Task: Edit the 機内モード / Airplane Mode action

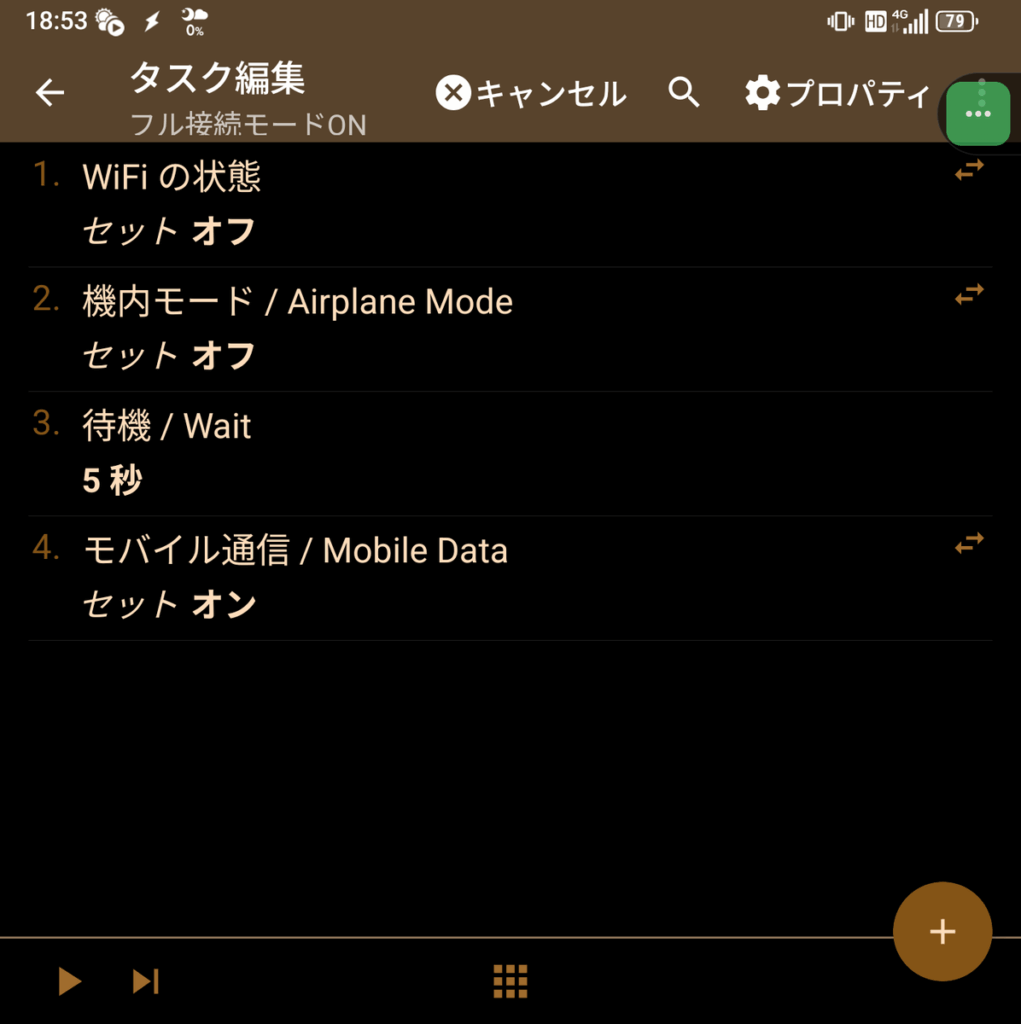Action: click(x=400, y=328)
